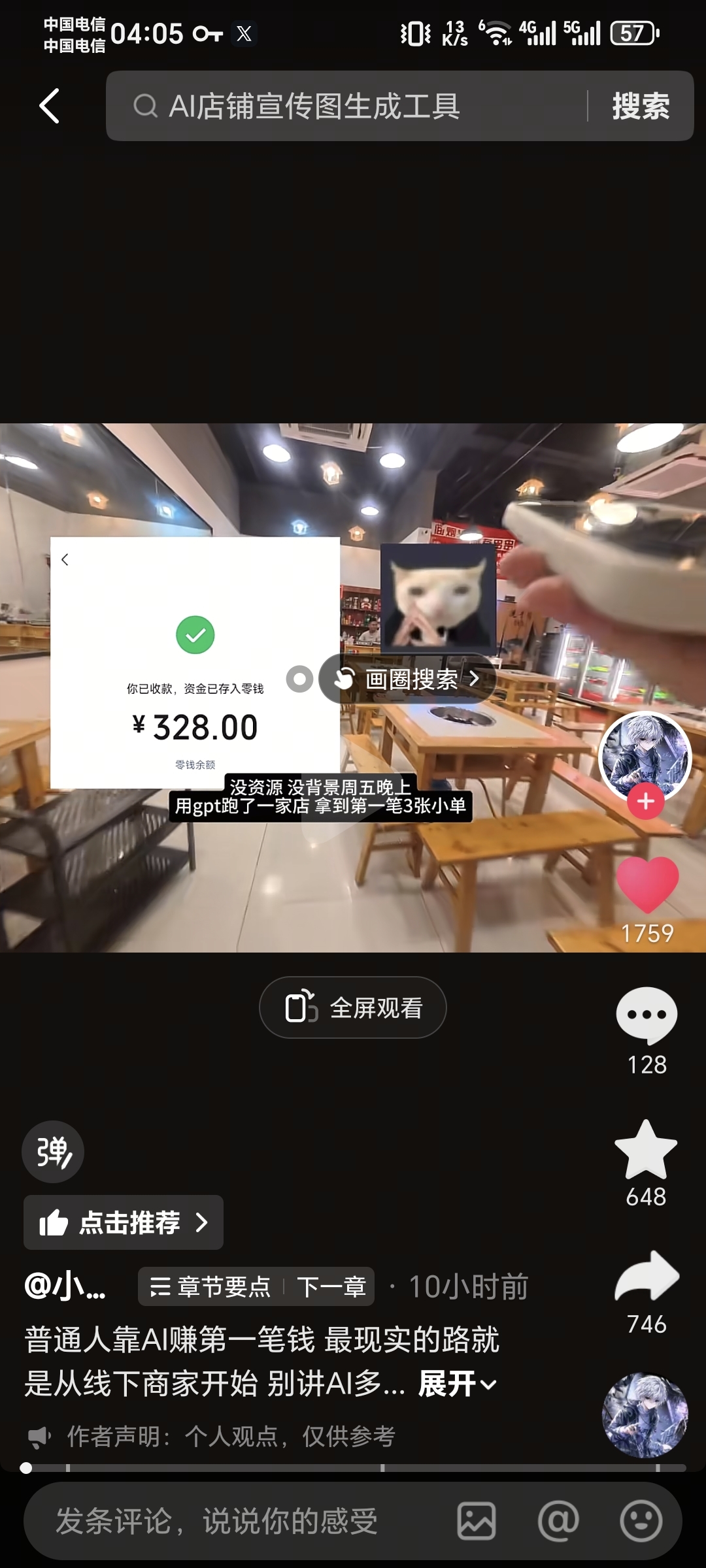Viewport: 706px width, 1568px height.
Task: Open the author's avatar profile
Action: click(x=645, y=756)
